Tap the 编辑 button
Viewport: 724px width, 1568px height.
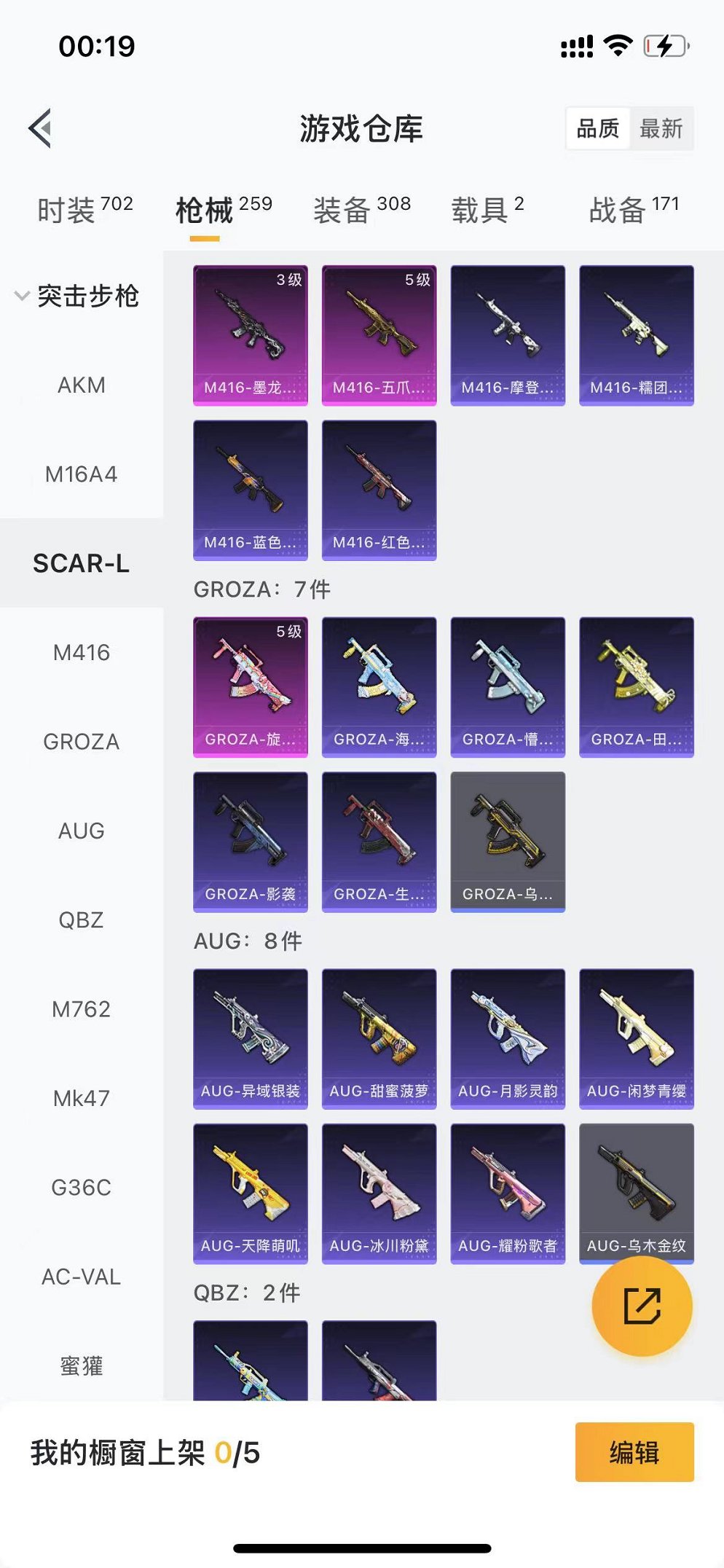[634, 1452]
